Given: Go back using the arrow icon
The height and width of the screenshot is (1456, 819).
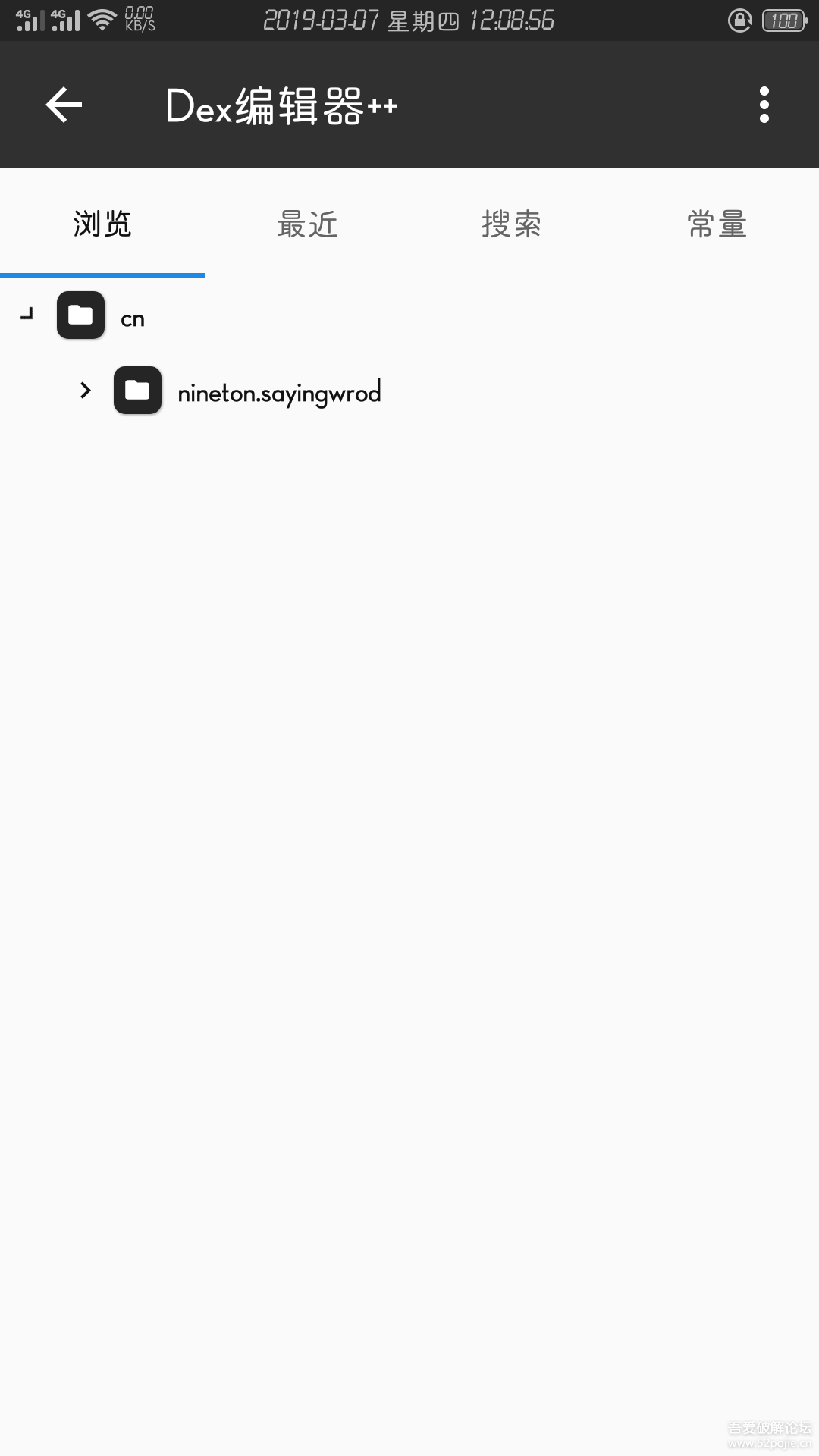Looking at the screenshot, I should (64, 105).
